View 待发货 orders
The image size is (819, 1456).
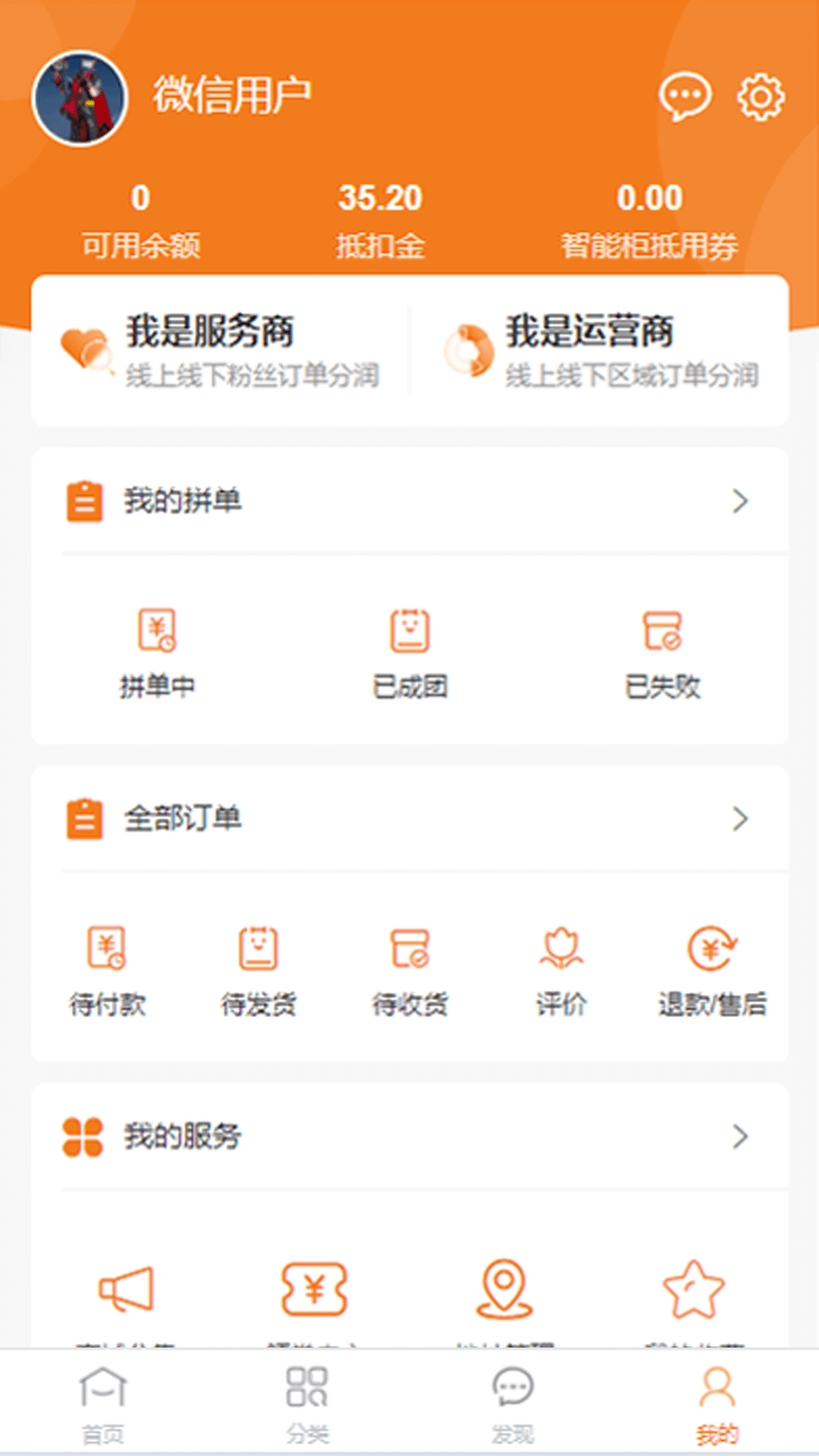point(259,971)
